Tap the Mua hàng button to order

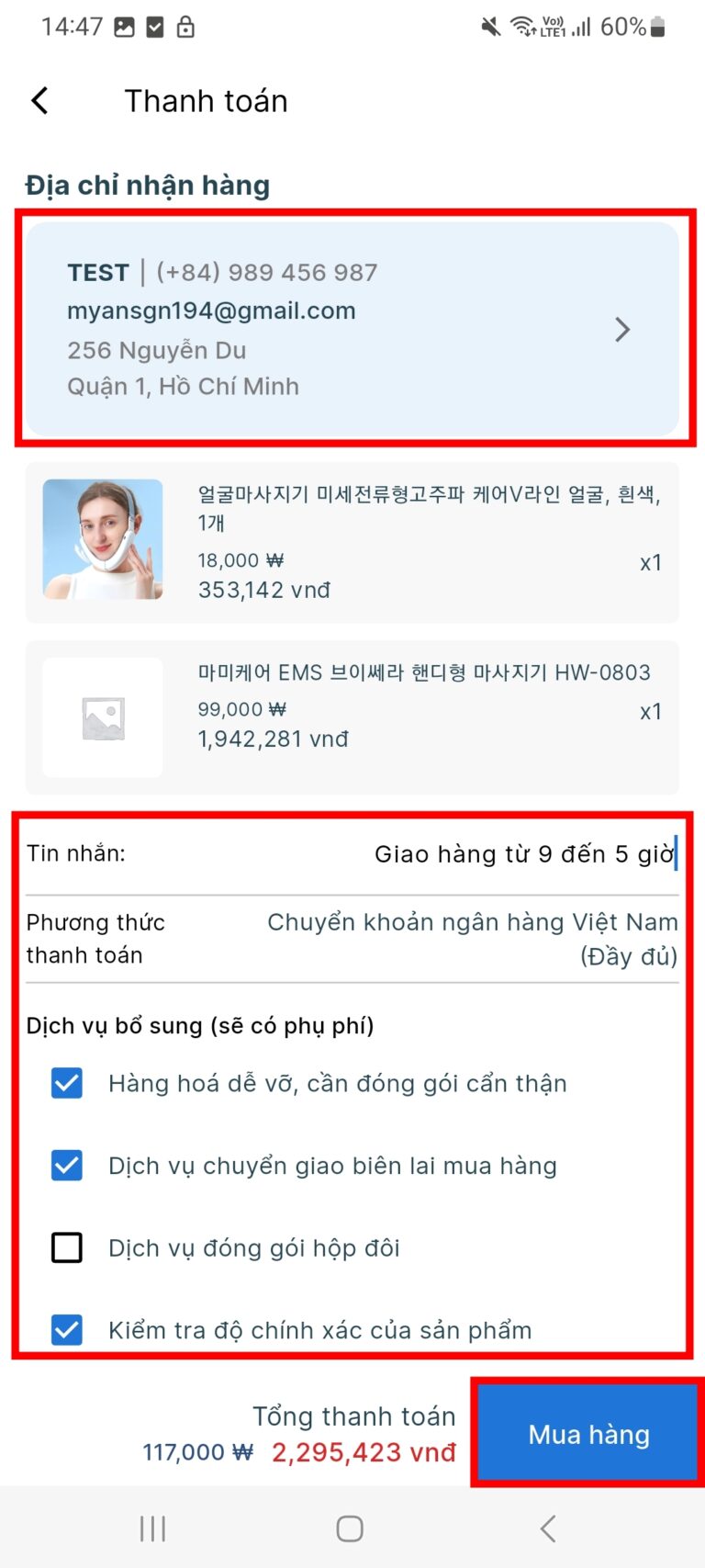click(x=587, y=1434)
